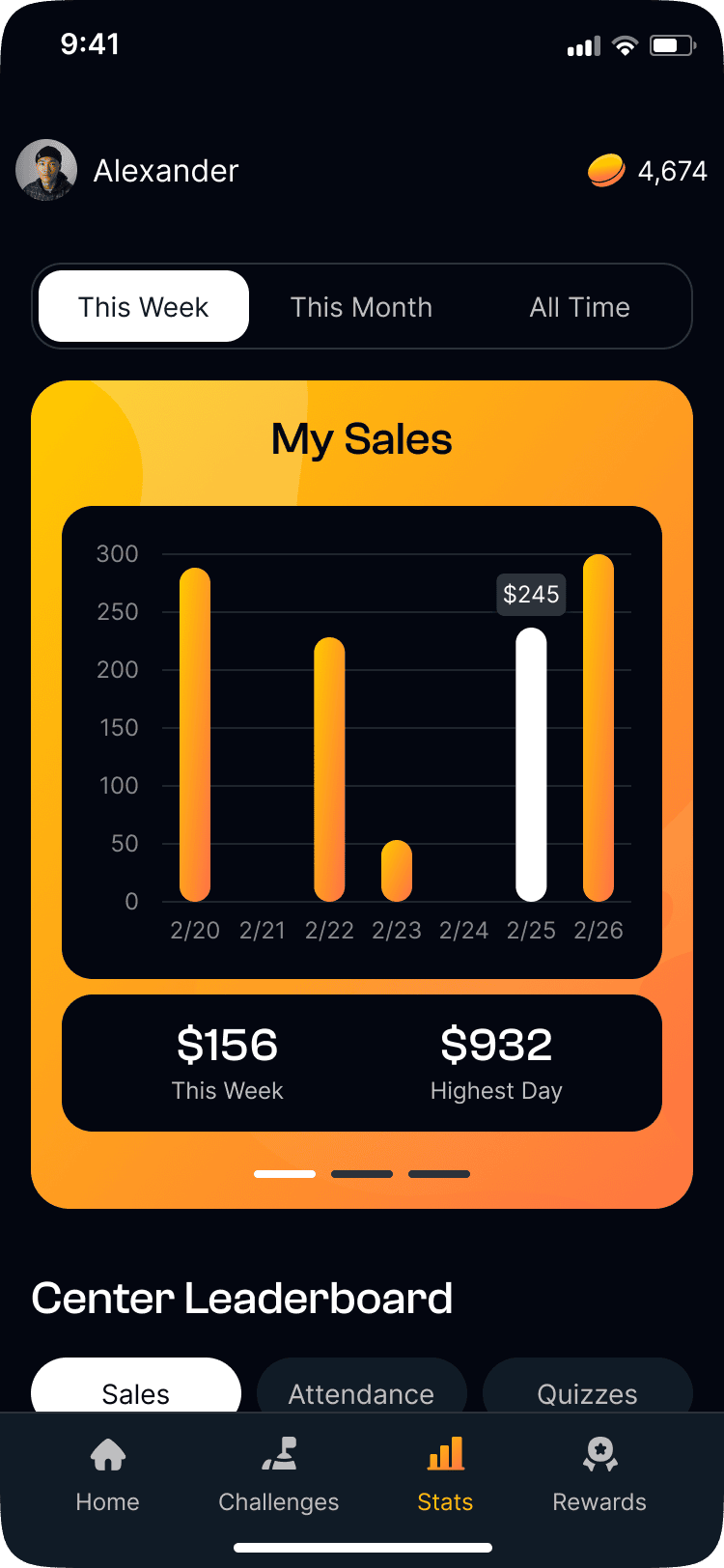Switch to the This Month range

pyautogui.click(x=361, y=307)
